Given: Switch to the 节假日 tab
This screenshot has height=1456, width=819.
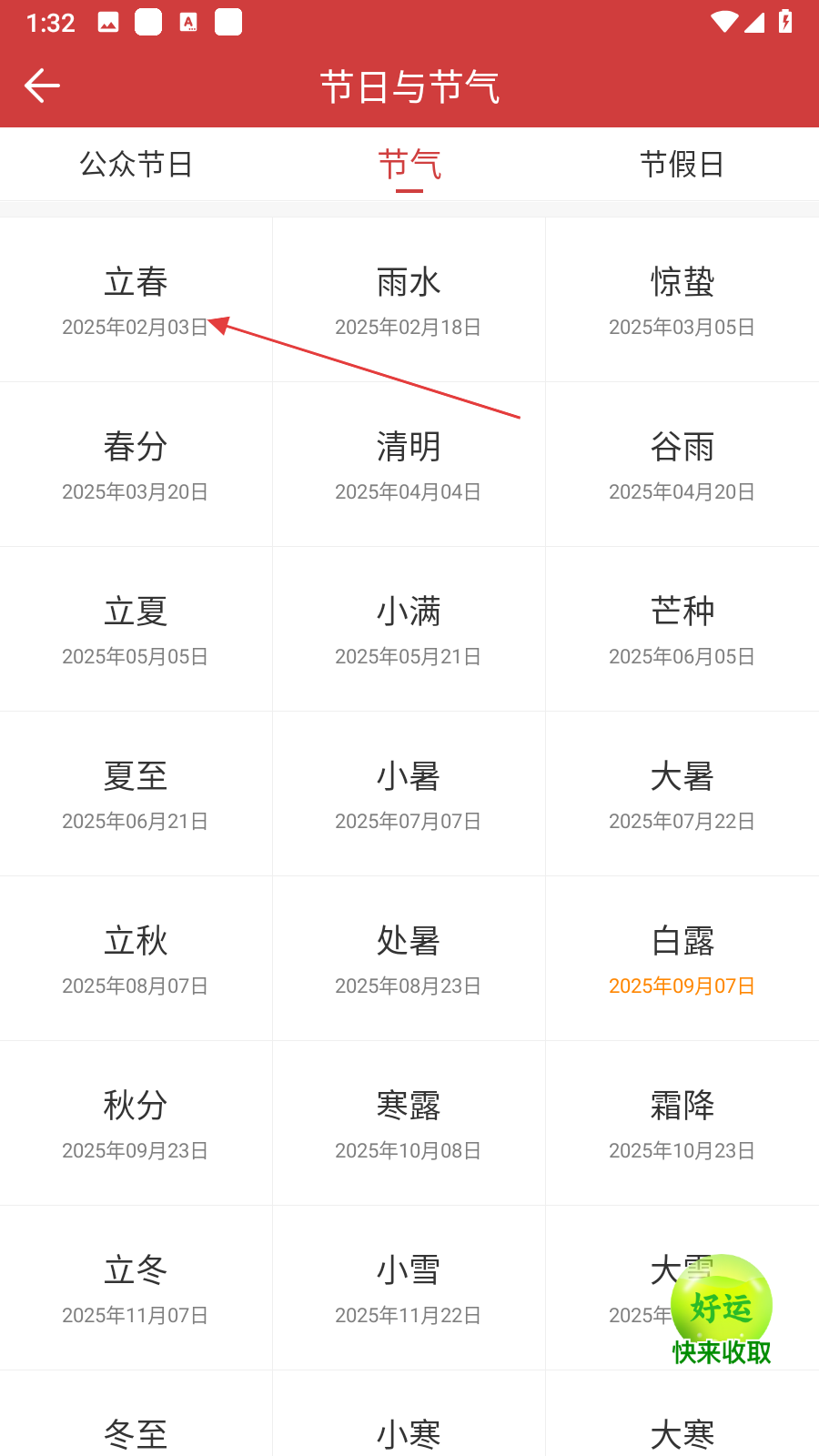Looking at the screenshot, I should [x=682, y=165].
